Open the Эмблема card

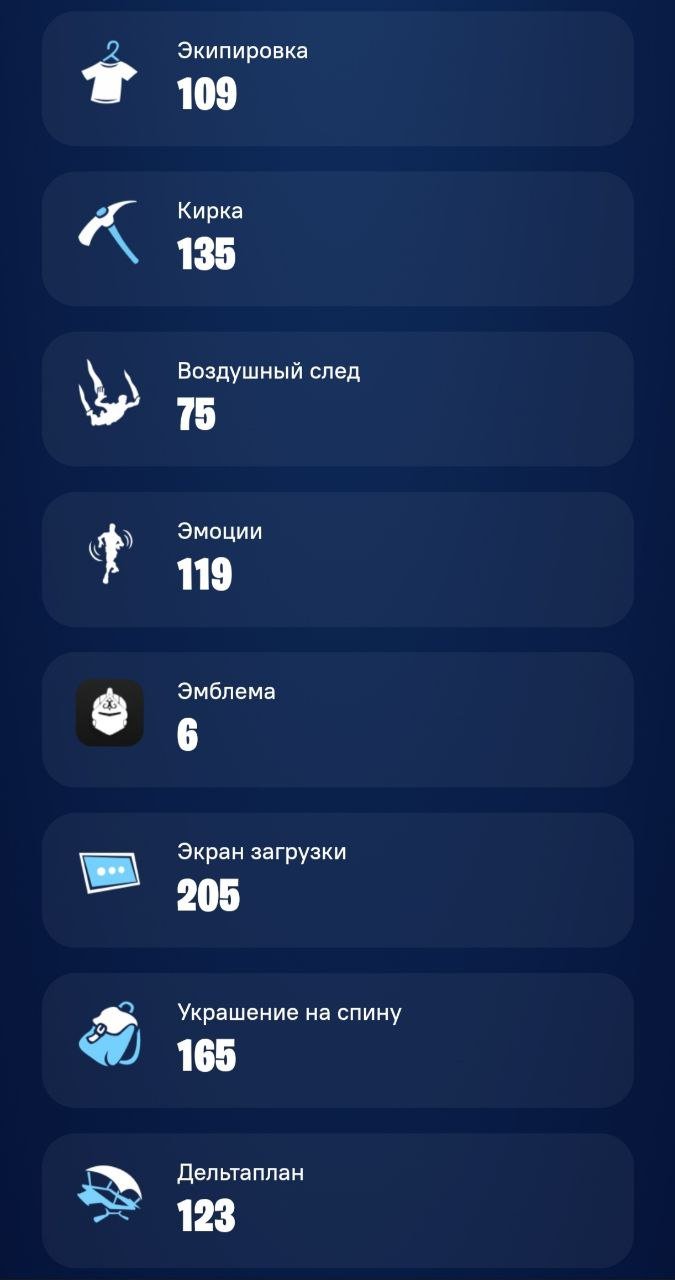pyautogui.click(x=337, y=719)
